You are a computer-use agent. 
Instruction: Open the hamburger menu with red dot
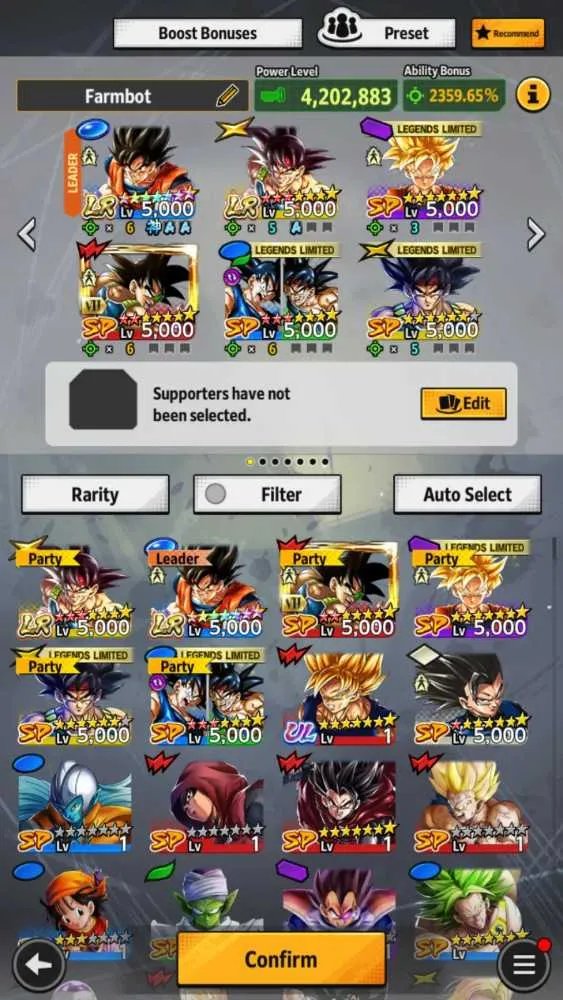point(523,965)
